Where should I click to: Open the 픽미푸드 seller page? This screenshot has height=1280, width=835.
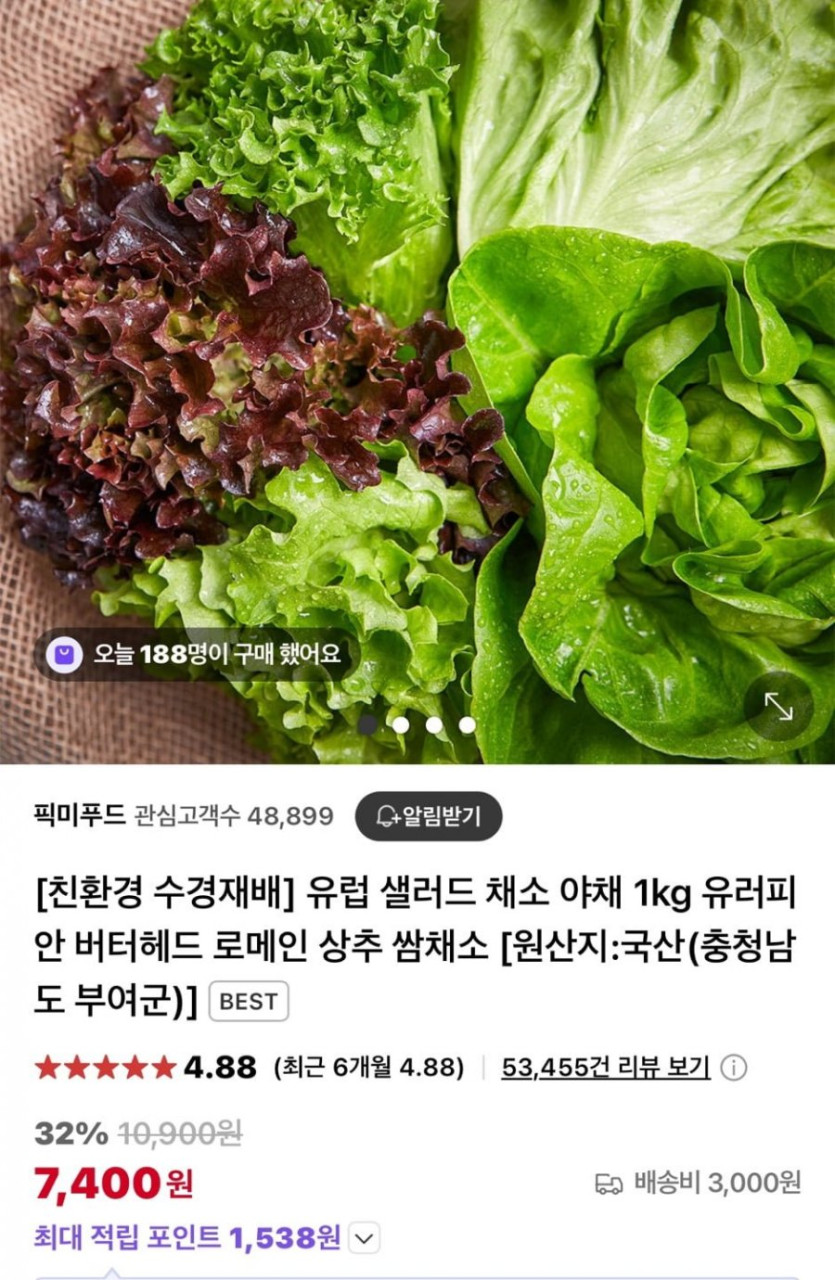pyautogui.click(x=79, y=816)
